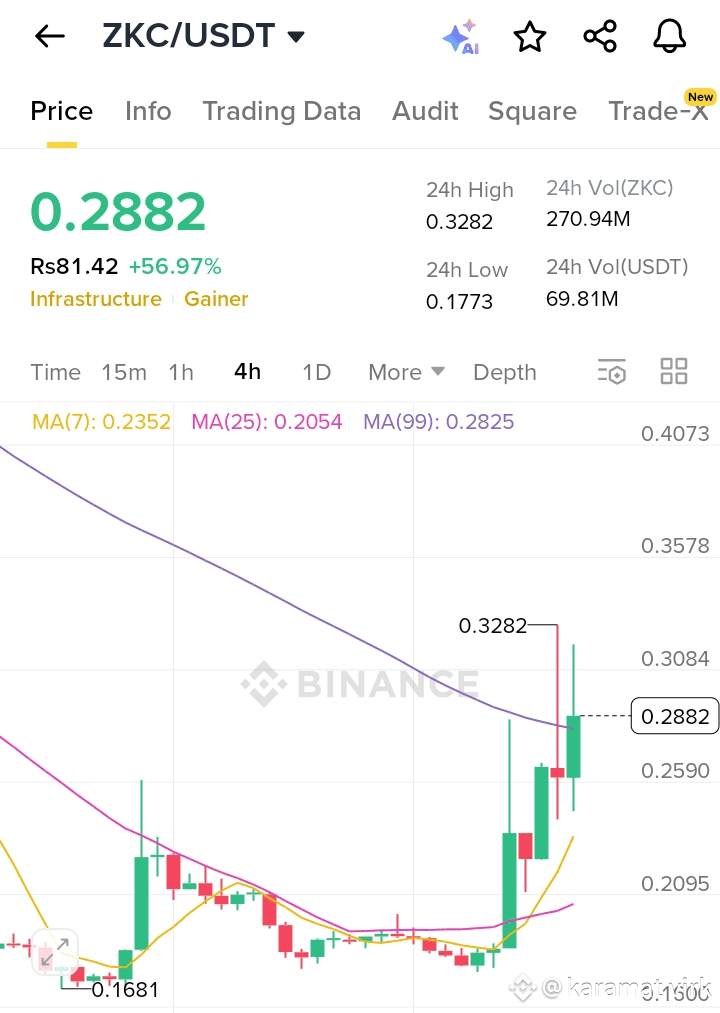The height and width of the screenshot is (1013, 720).
Task: Select the 15m chart interval
Action: coord(124,372)
